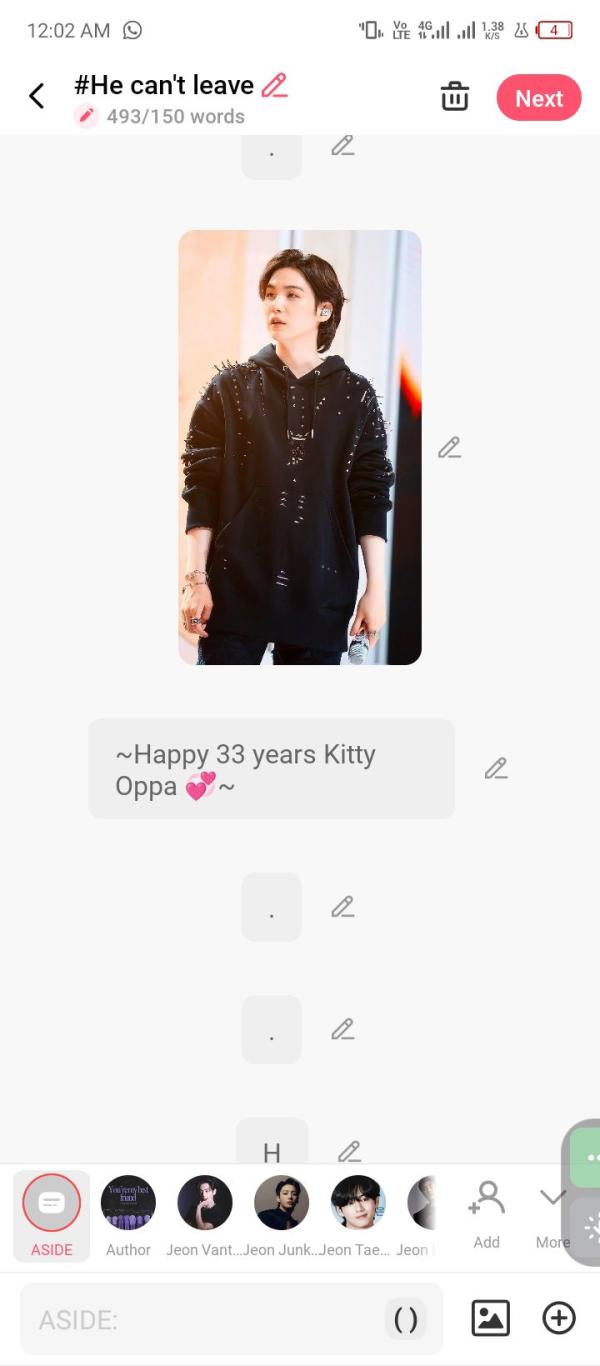This screenshot has height=1366, width=600.
Task: Add a new character
Action: click(487, 1212)
